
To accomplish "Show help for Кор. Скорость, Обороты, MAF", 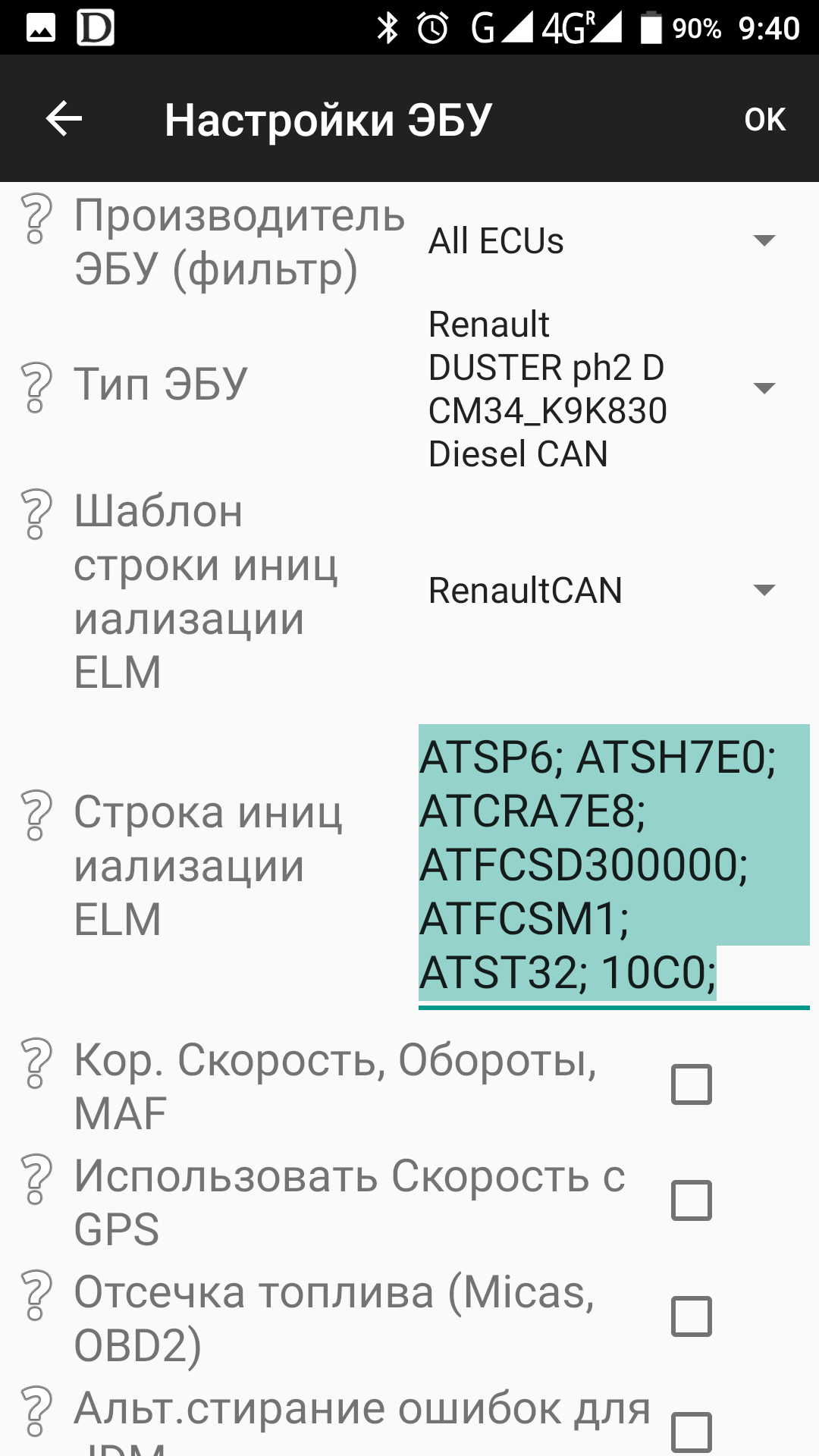I will (36, 1063).
